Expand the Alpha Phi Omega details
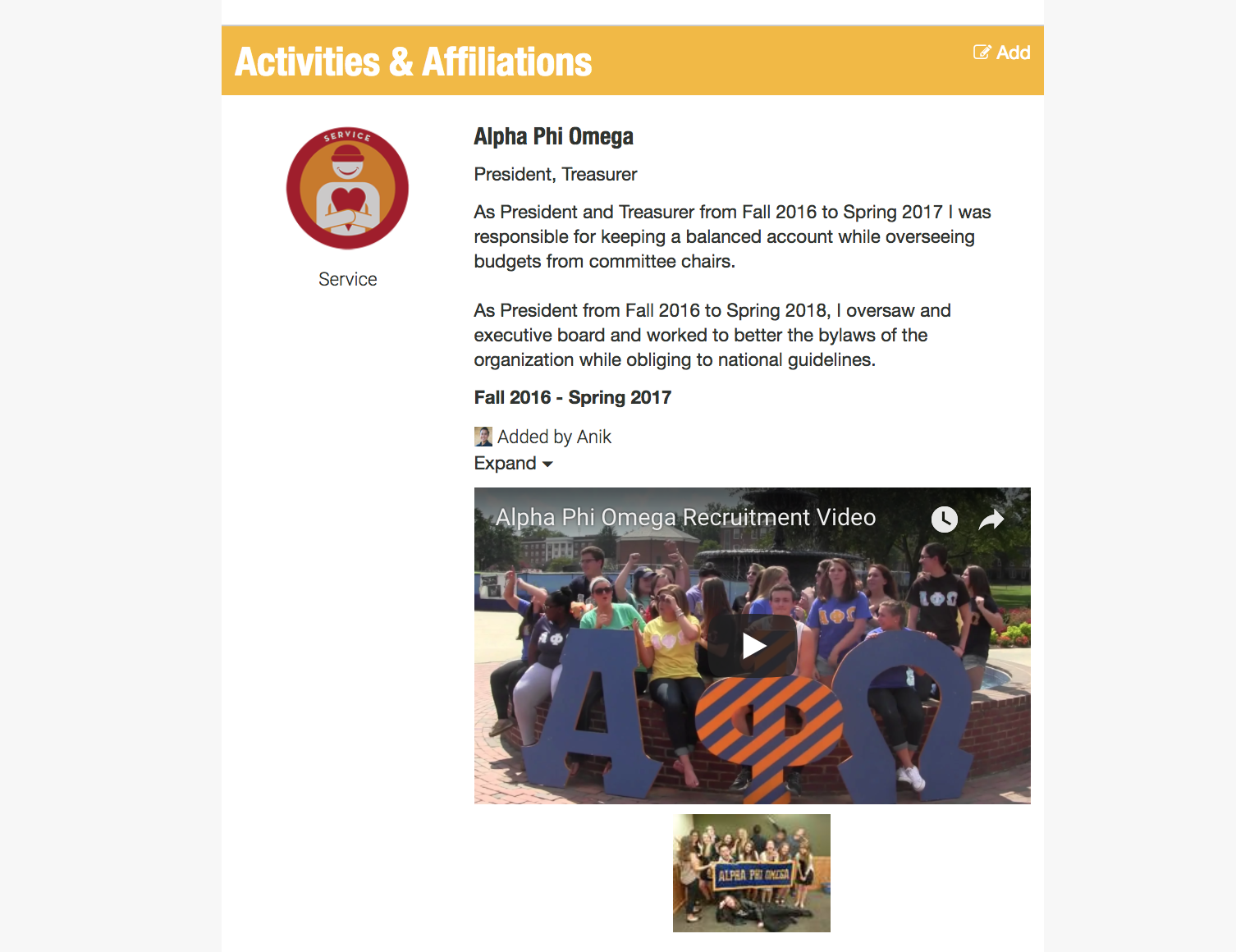This screenshot has height=952, width=1236. pos(513,464)
